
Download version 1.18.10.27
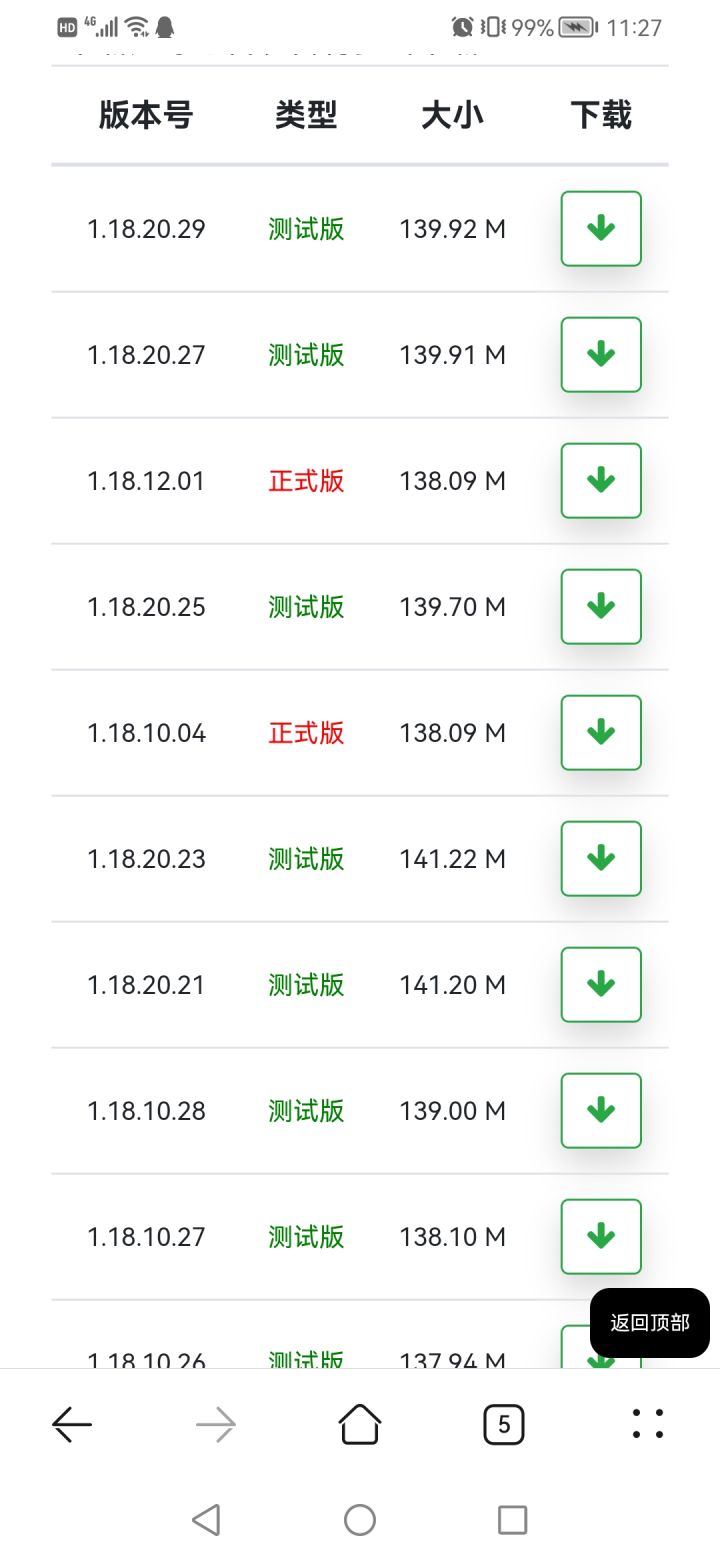pyautogui.click(x=600, y=1237)
